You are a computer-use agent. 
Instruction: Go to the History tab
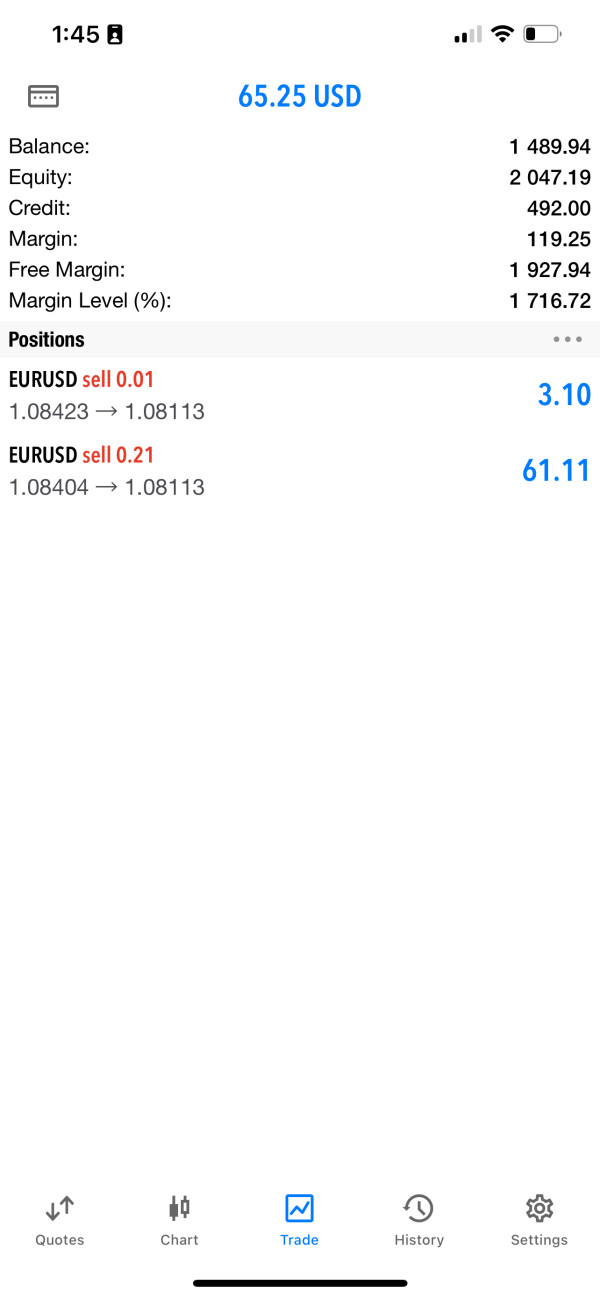pyautogui.click(x=419, y=1220)
